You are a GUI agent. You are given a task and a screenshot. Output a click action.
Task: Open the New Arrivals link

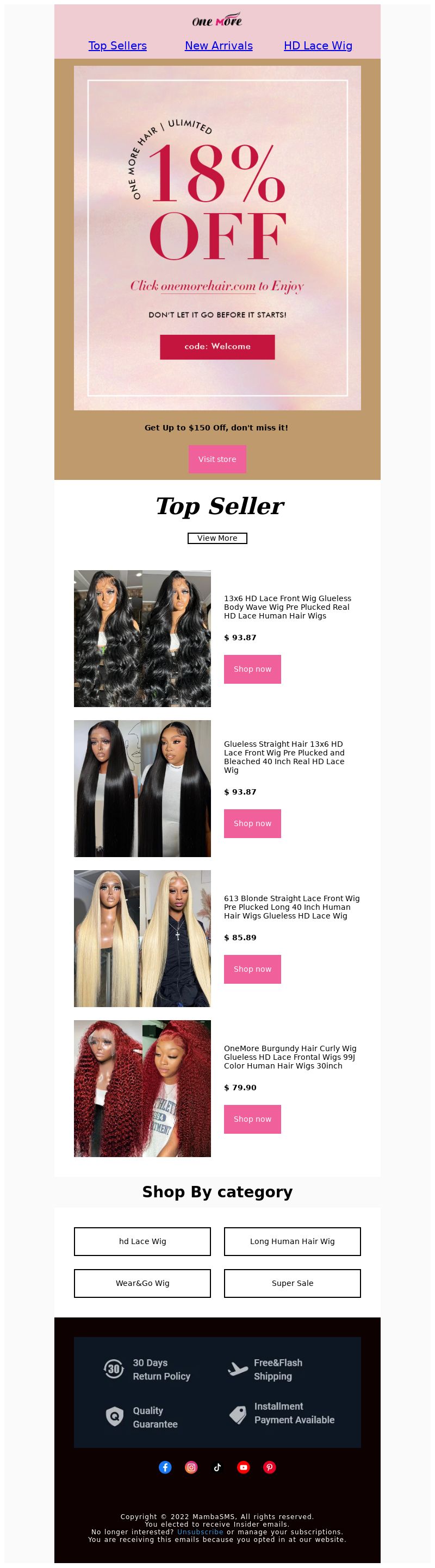(219, 46)
